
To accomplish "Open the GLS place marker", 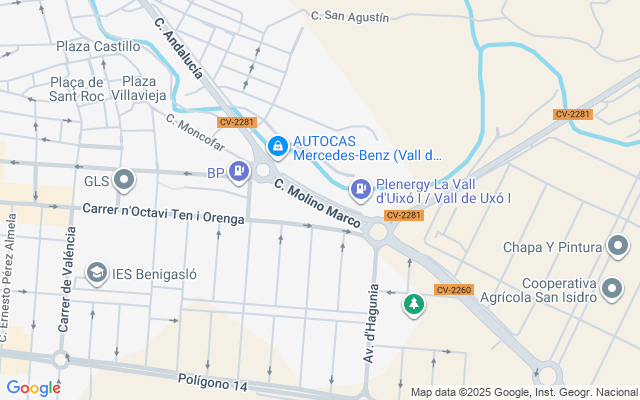I will point(124,181).
